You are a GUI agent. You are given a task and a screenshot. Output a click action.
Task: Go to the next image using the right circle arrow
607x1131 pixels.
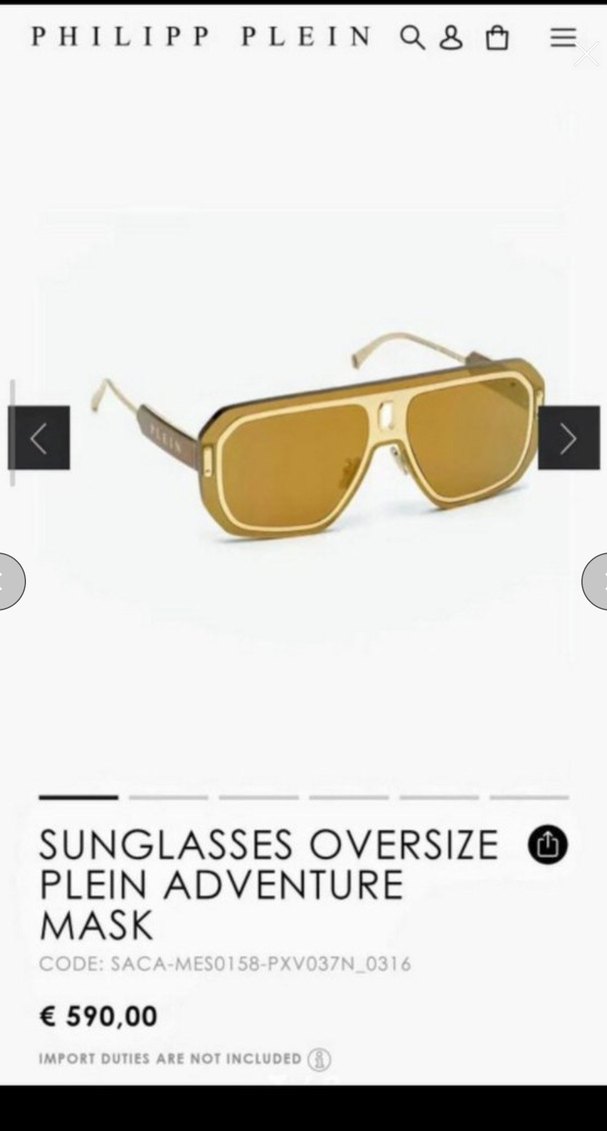click(x=597, y=581)
